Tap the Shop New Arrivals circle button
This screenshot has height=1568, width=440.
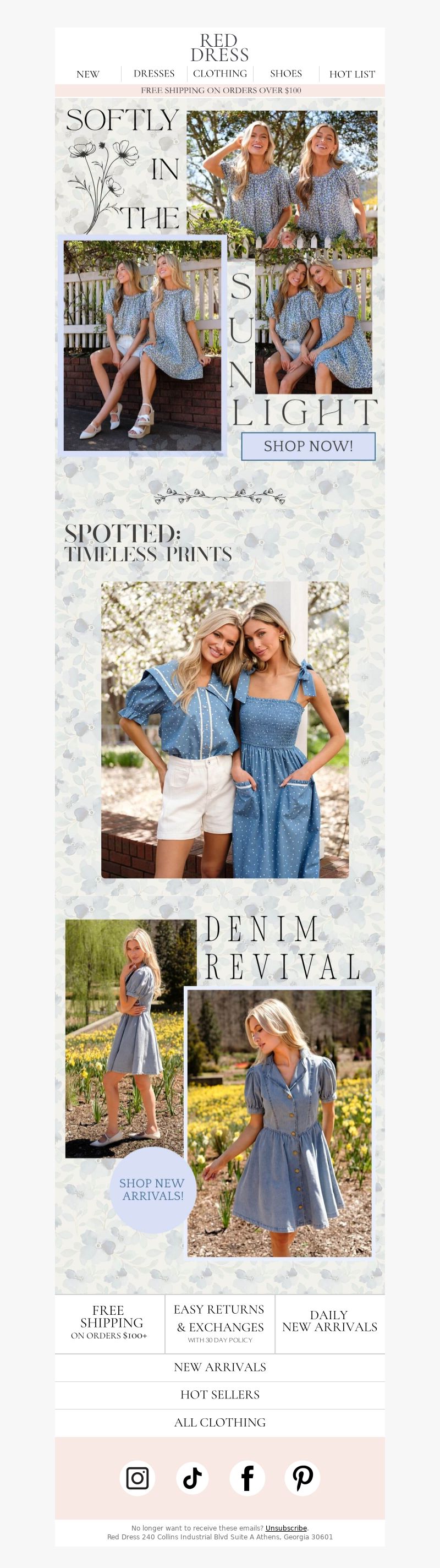(x=152, y=1190)
